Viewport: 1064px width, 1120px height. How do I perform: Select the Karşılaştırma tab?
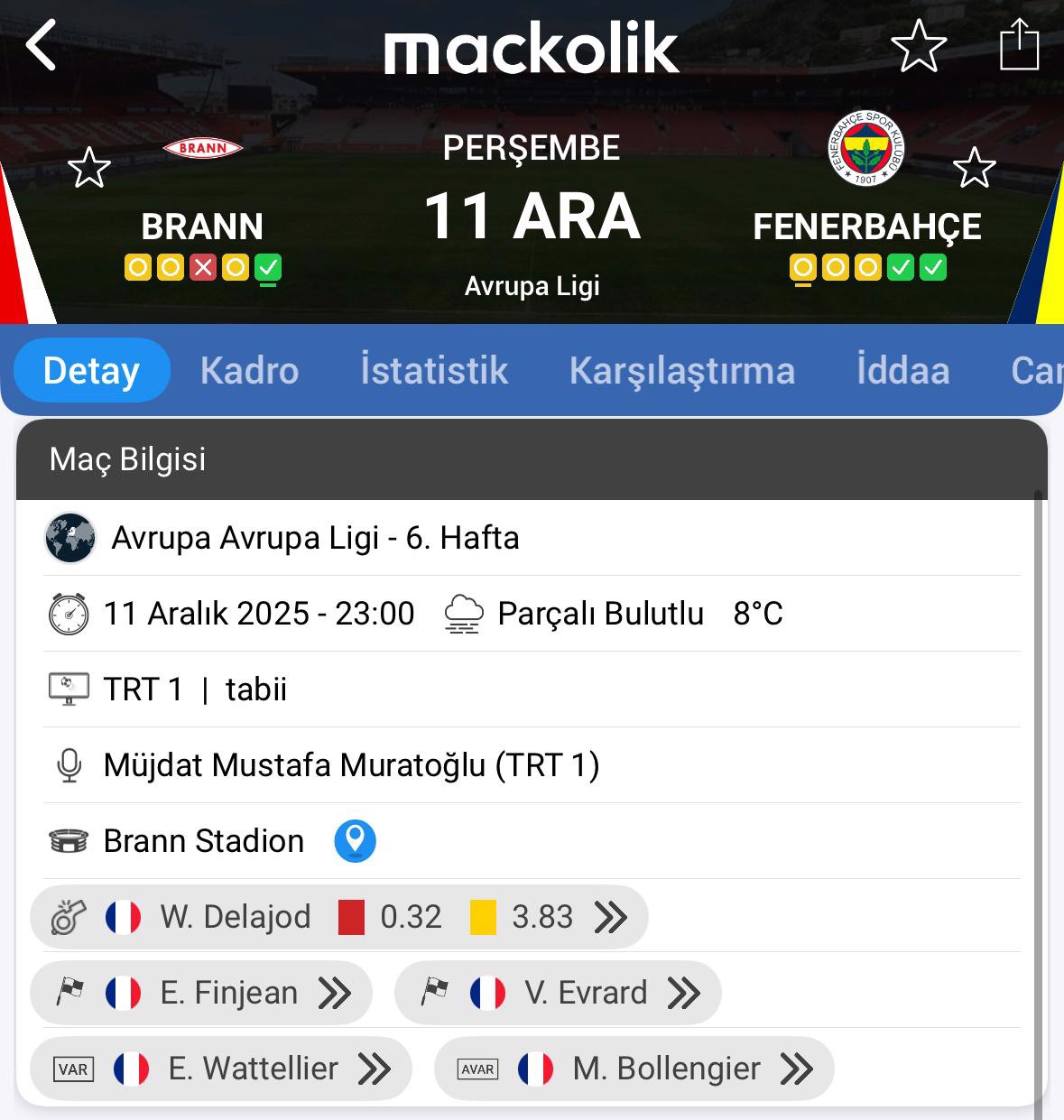point(681,371)
